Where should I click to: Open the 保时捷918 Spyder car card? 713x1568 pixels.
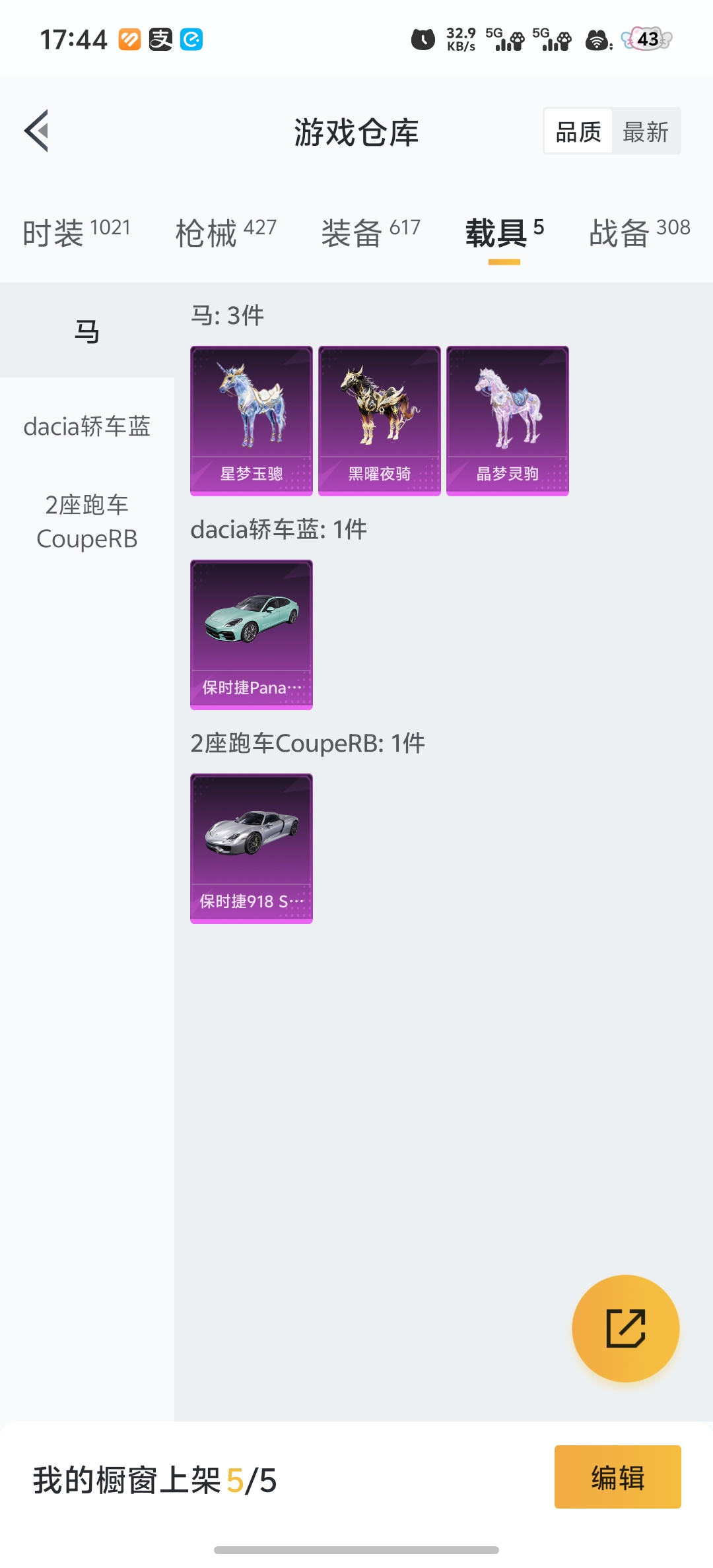click(251, 849)
